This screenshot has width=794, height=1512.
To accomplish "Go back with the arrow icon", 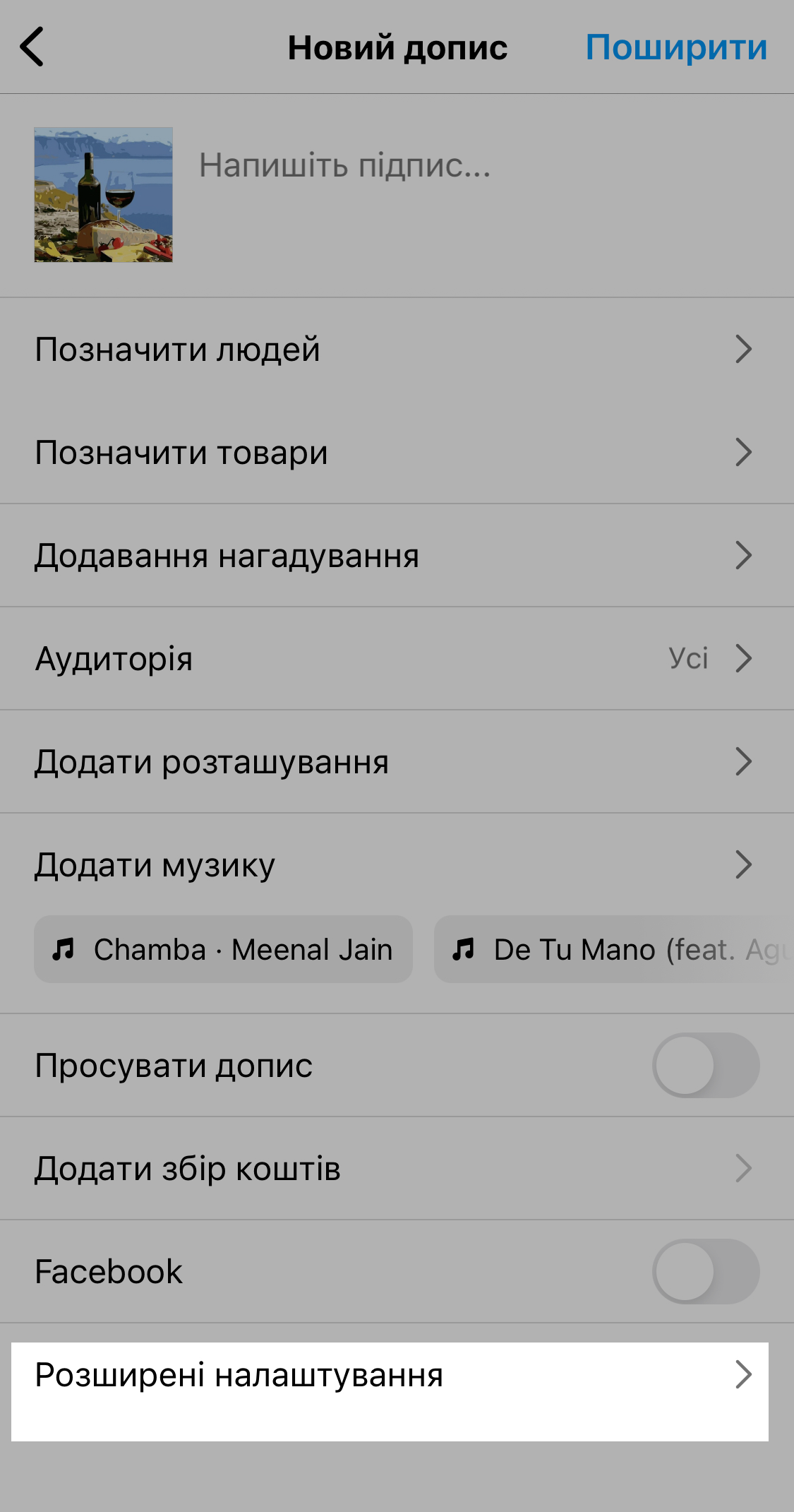I will (x=32, y=47).
